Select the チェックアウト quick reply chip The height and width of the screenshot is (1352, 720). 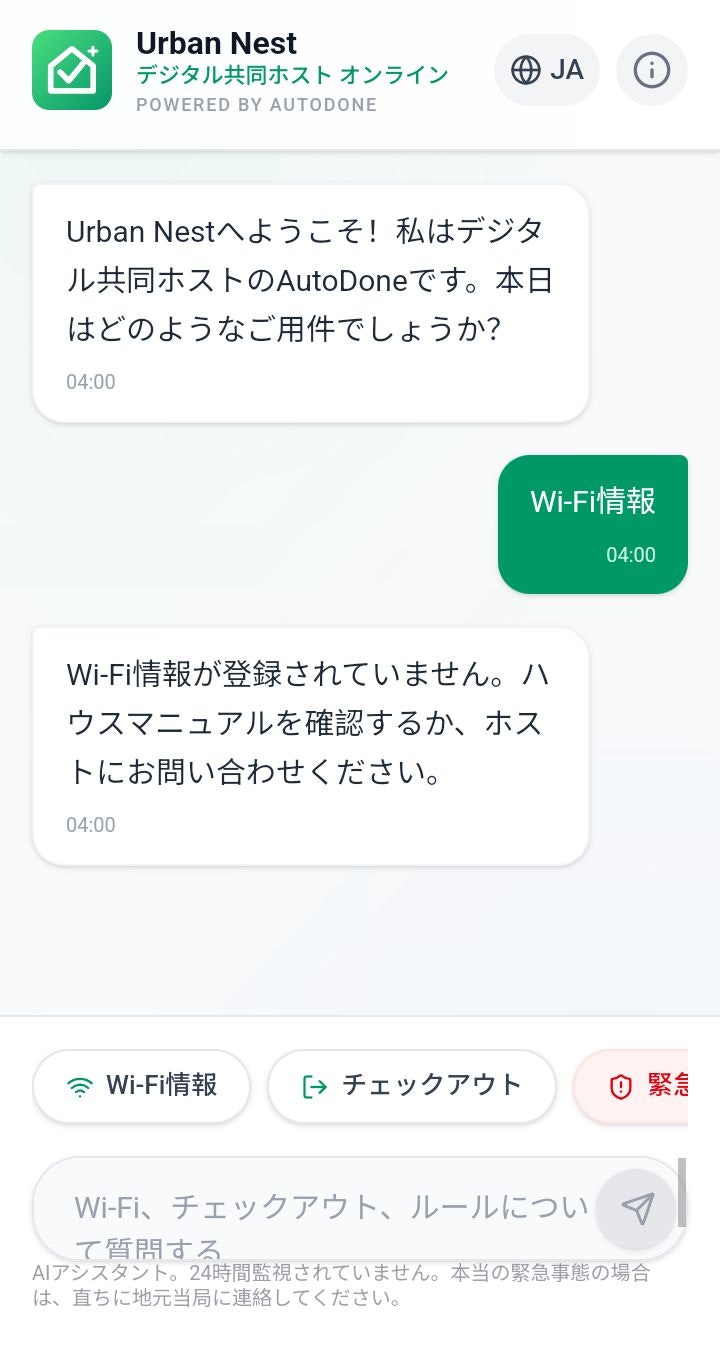[411, 1086]
